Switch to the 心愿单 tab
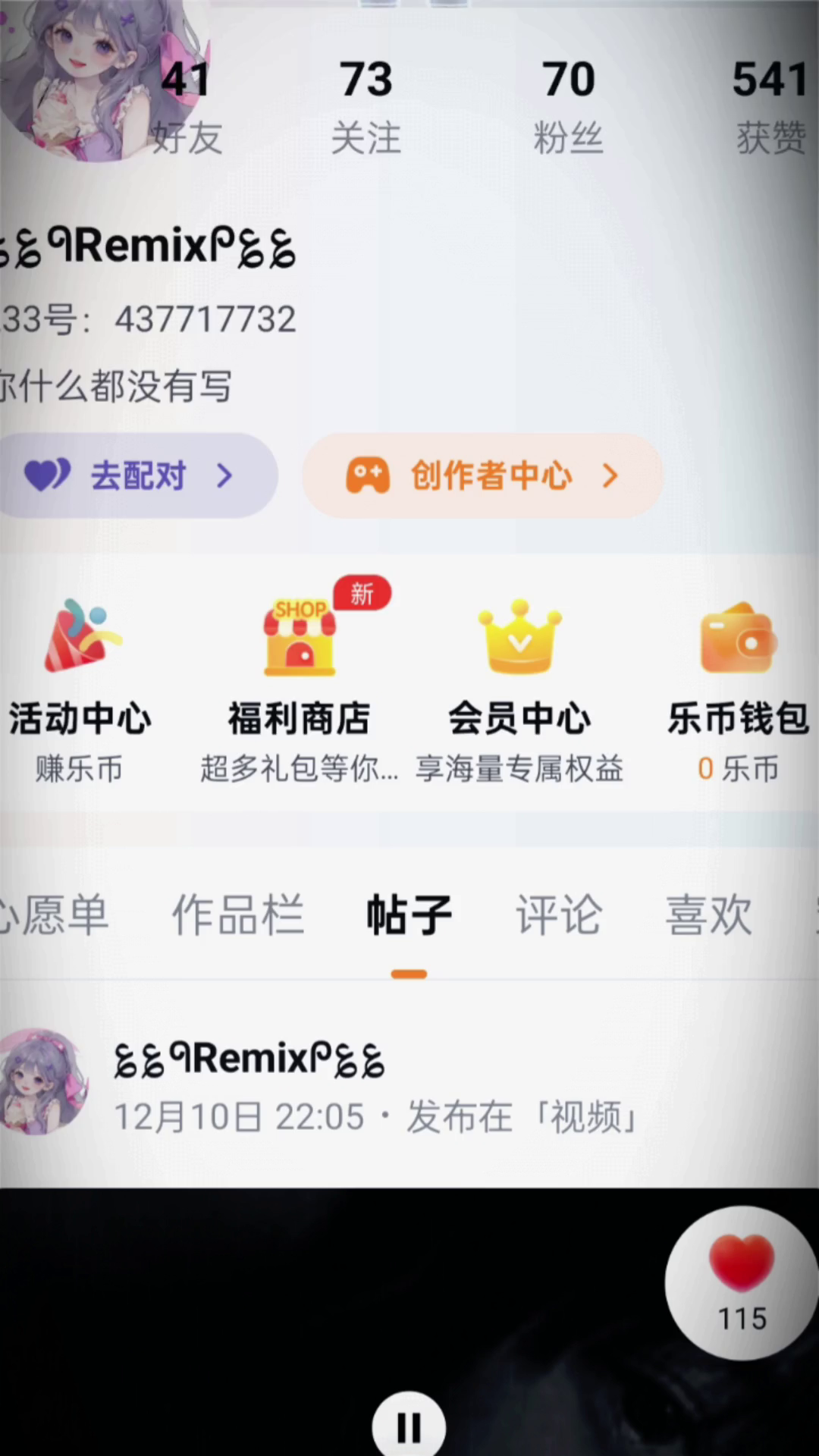 click(53, 915)
